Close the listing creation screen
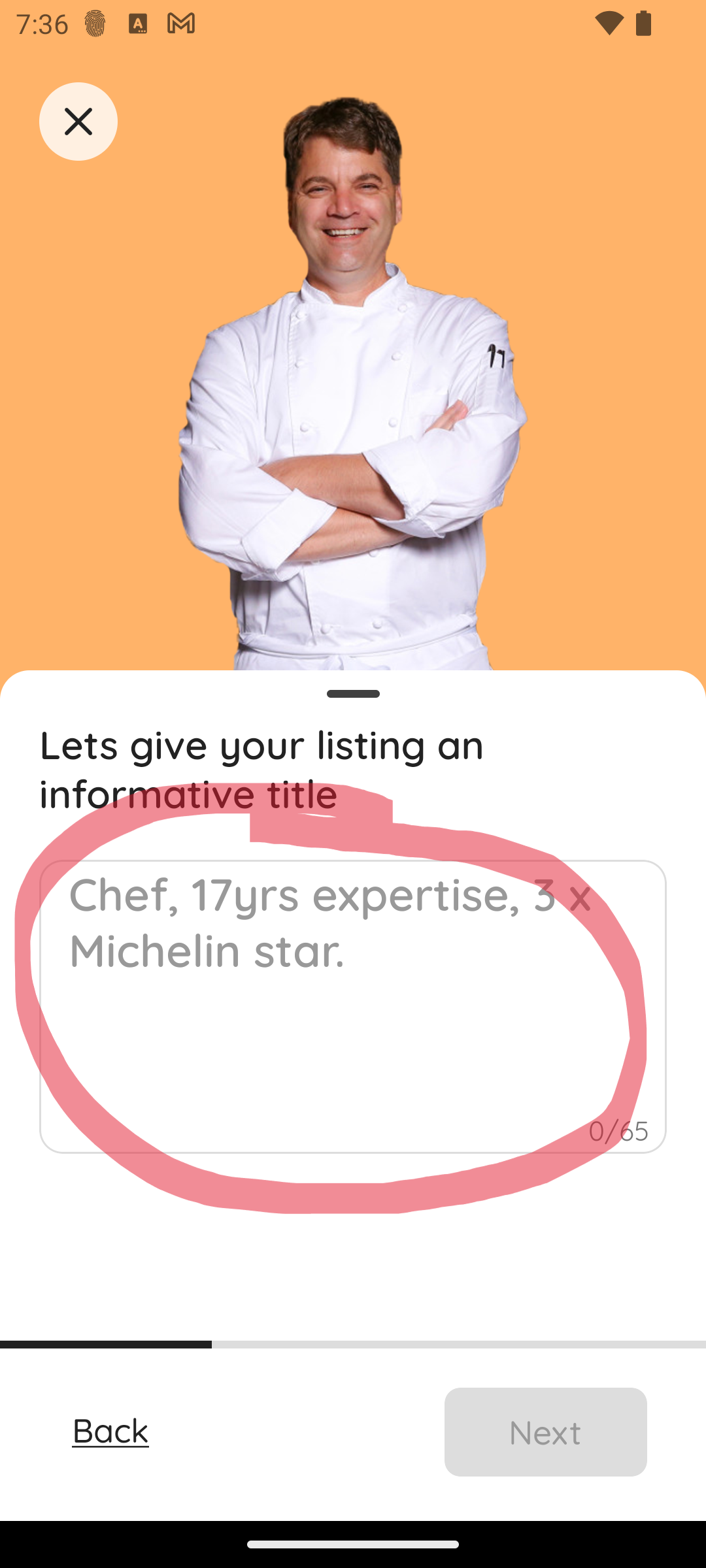 [x=78, y=122]
